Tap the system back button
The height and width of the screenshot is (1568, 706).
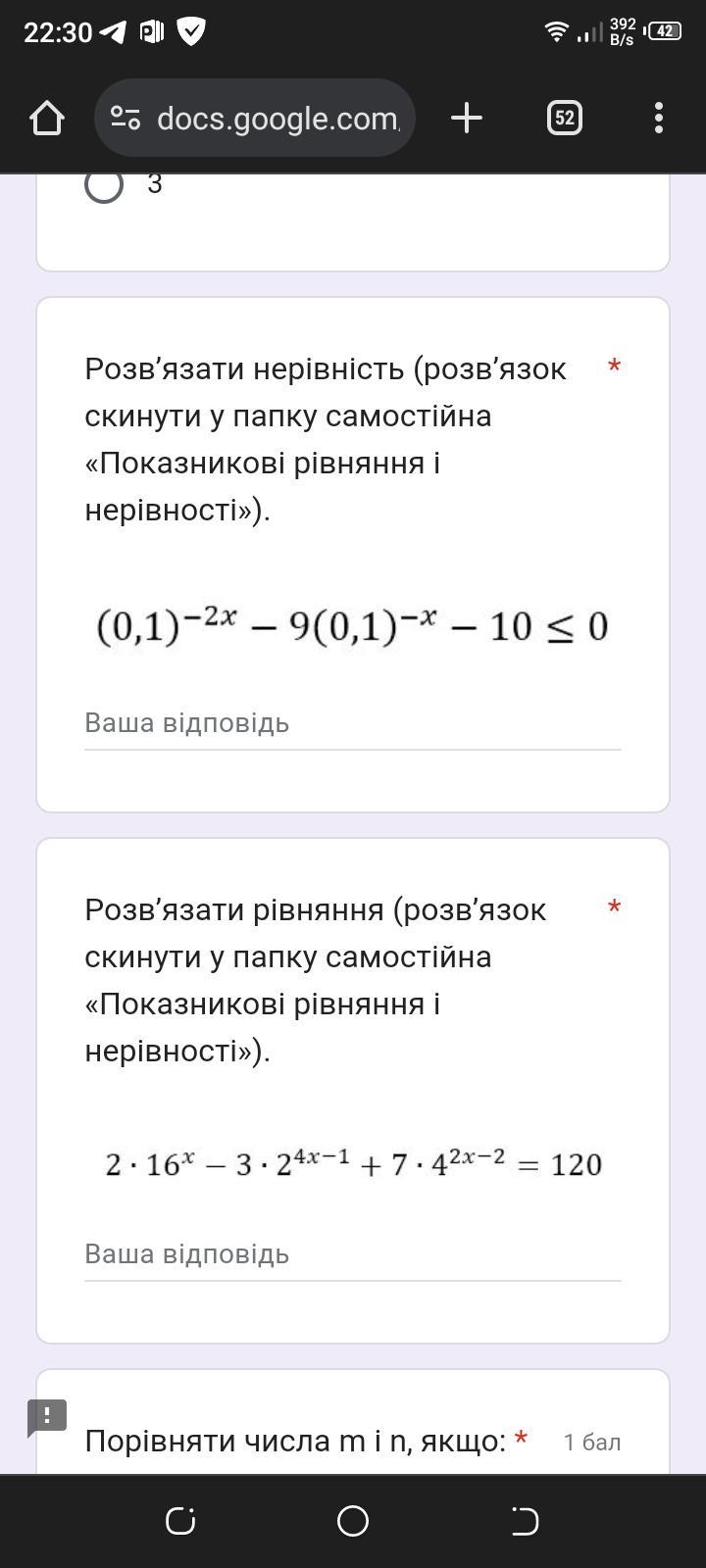pyautogui.click(x=525, y=1521)
